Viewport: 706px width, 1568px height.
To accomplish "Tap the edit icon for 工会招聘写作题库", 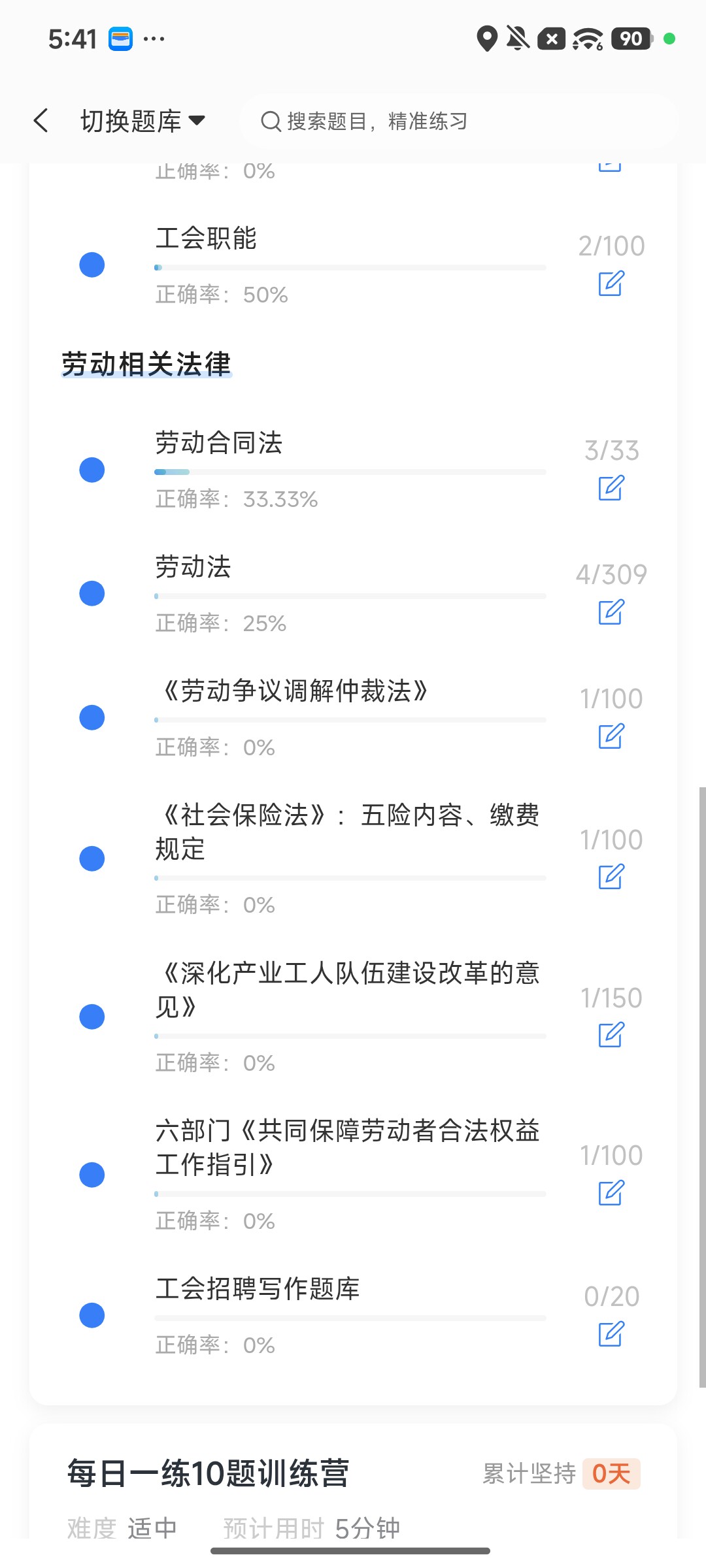I will tap(611, 1333).
